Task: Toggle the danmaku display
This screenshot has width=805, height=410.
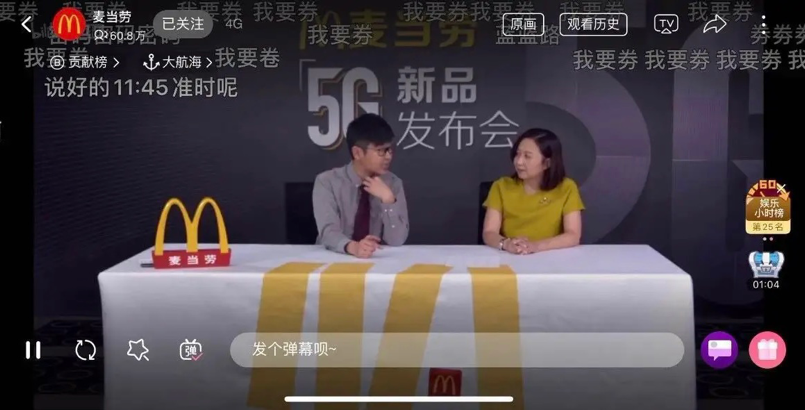Action: [191, 350]
